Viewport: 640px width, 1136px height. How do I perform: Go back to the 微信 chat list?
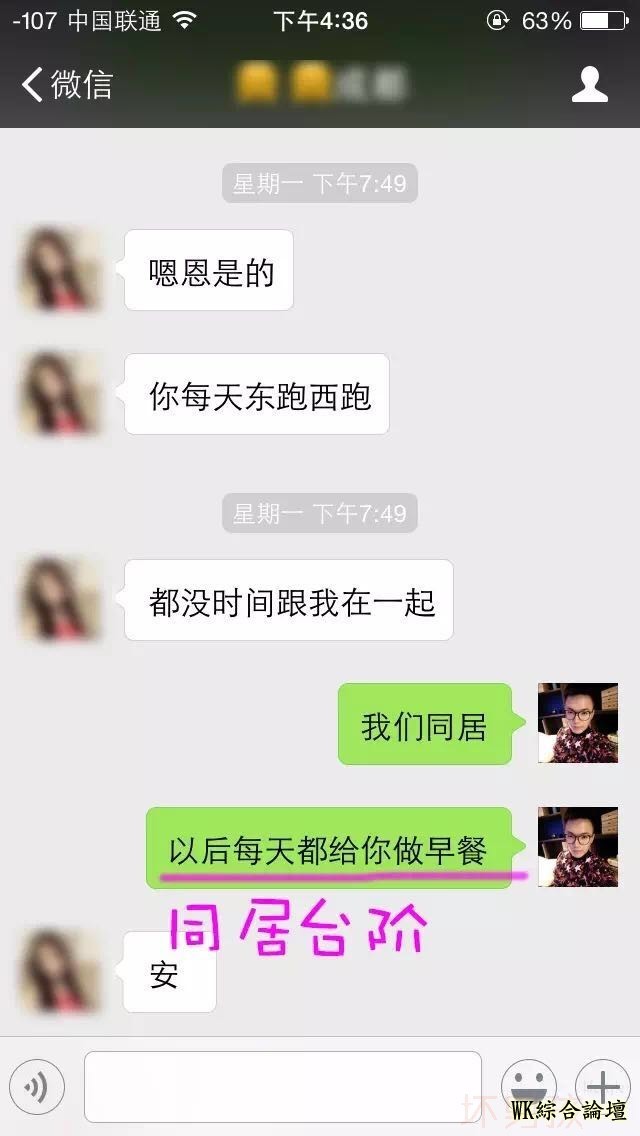click(x=66, y=84)
